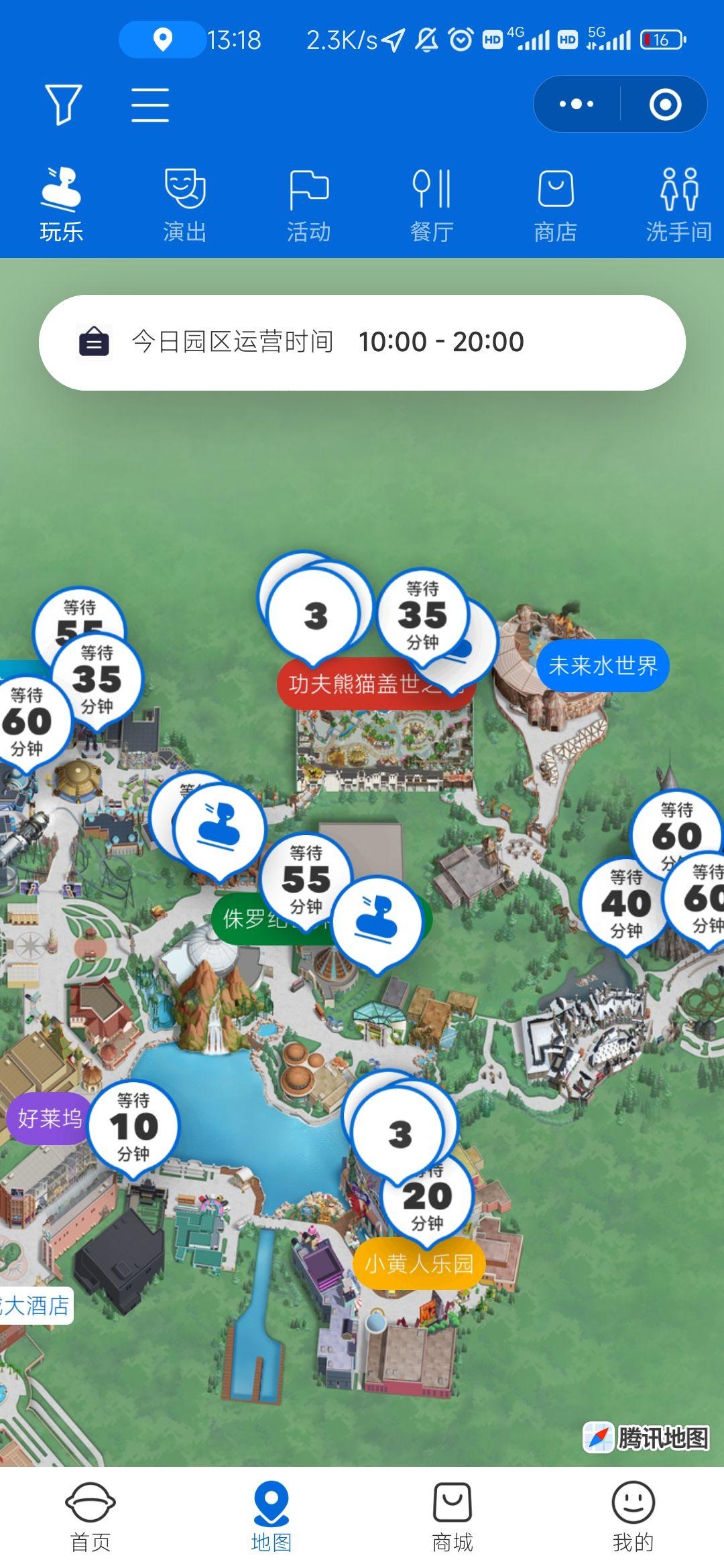
Task: Tap the 未来水世界 area label
Action: click(603, 665)
